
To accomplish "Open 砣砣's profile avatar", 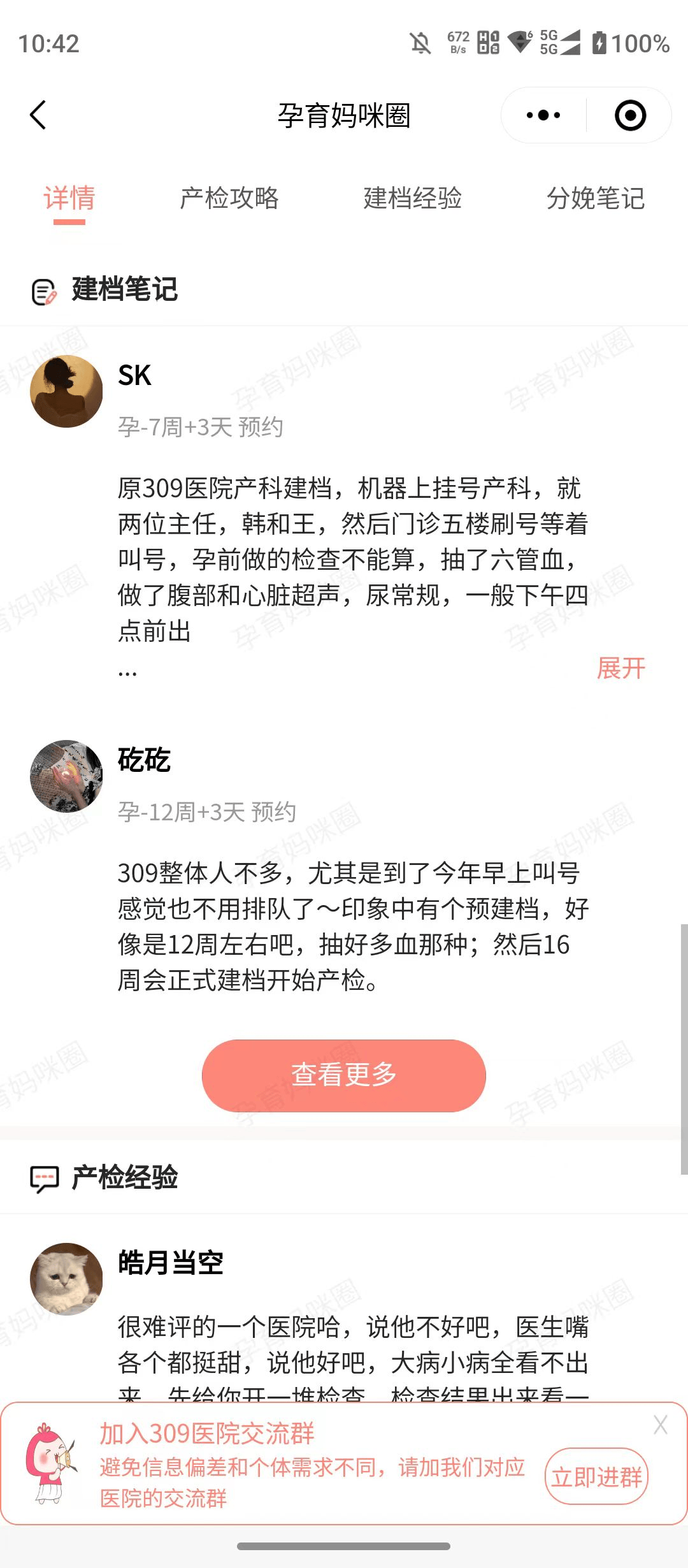I will [x=66, y=776].
